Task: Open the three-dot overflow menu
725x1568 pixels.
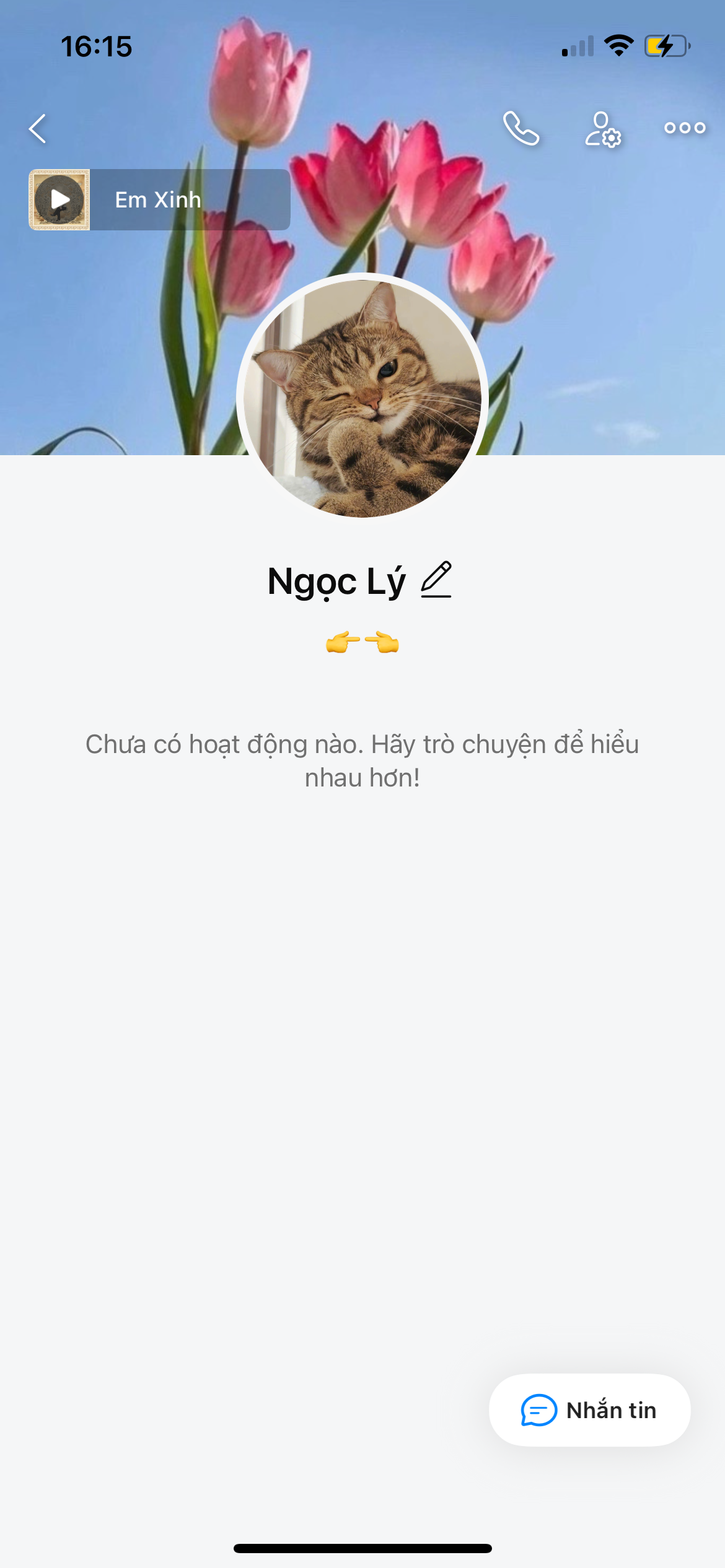Action: click(x=685, y=128)
